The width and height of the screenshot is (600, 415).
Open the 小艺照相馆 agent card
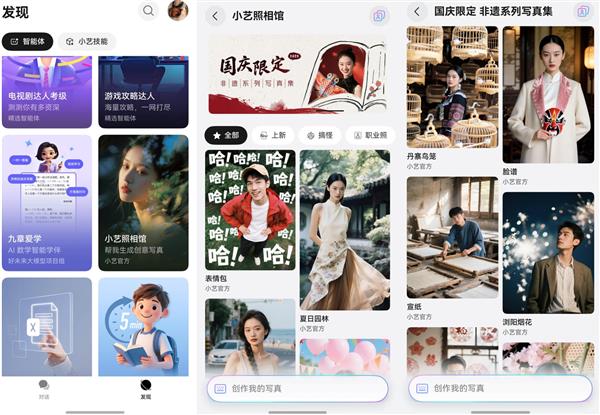click(143, 200)
